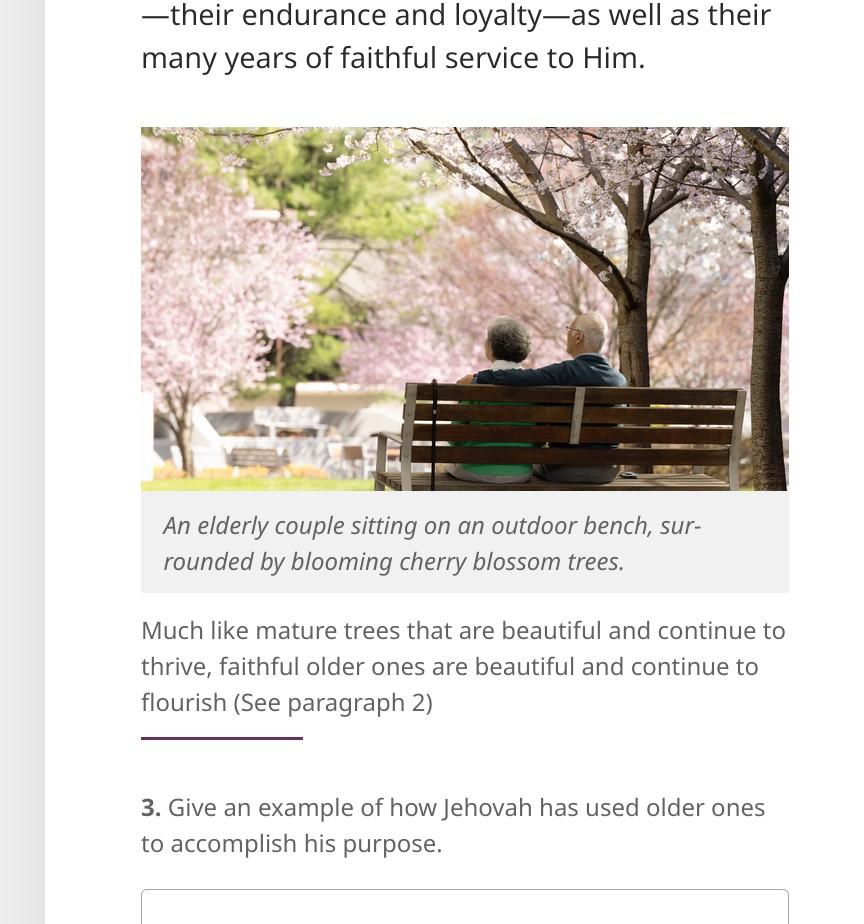Open the elderly couple bench image

click(x=464, y=308)
